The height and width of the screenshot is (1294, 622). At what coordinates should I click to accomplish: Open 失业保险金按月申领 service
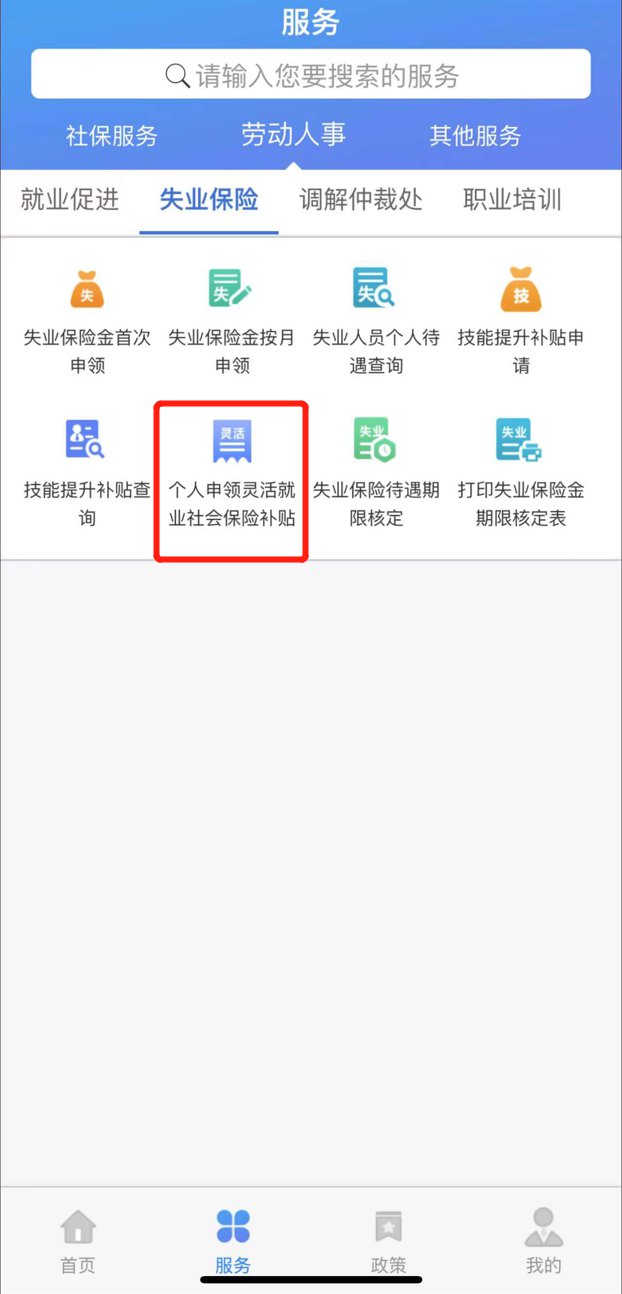tap(231, 320)
